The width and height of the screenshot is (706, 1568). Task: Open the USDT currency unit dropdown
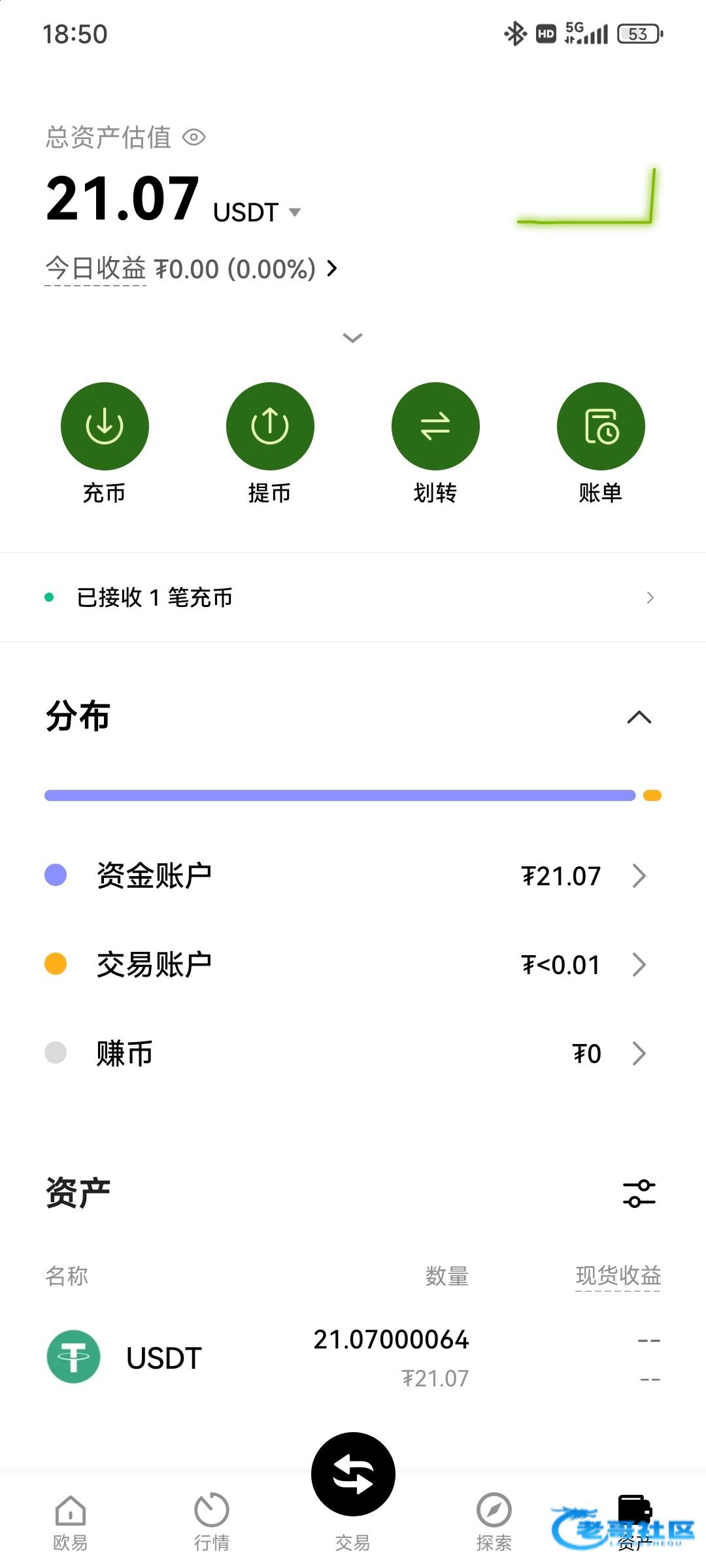[257, 212]
